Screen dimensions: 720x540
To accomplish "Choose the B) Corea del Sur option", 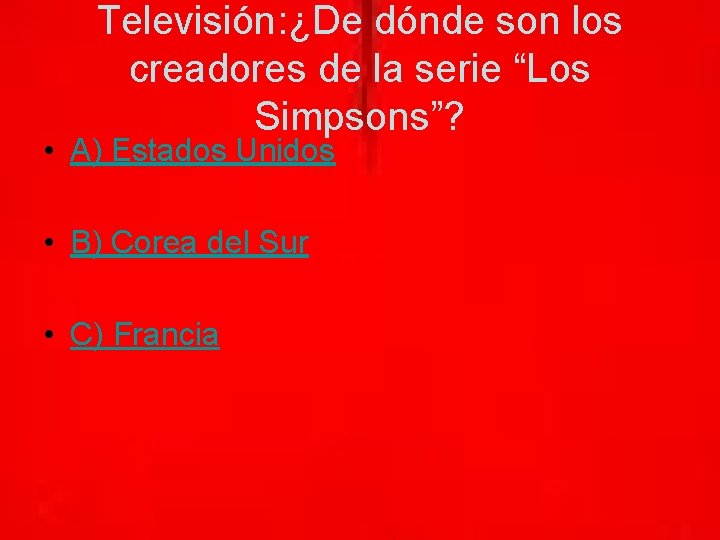I will click(190, 242).
